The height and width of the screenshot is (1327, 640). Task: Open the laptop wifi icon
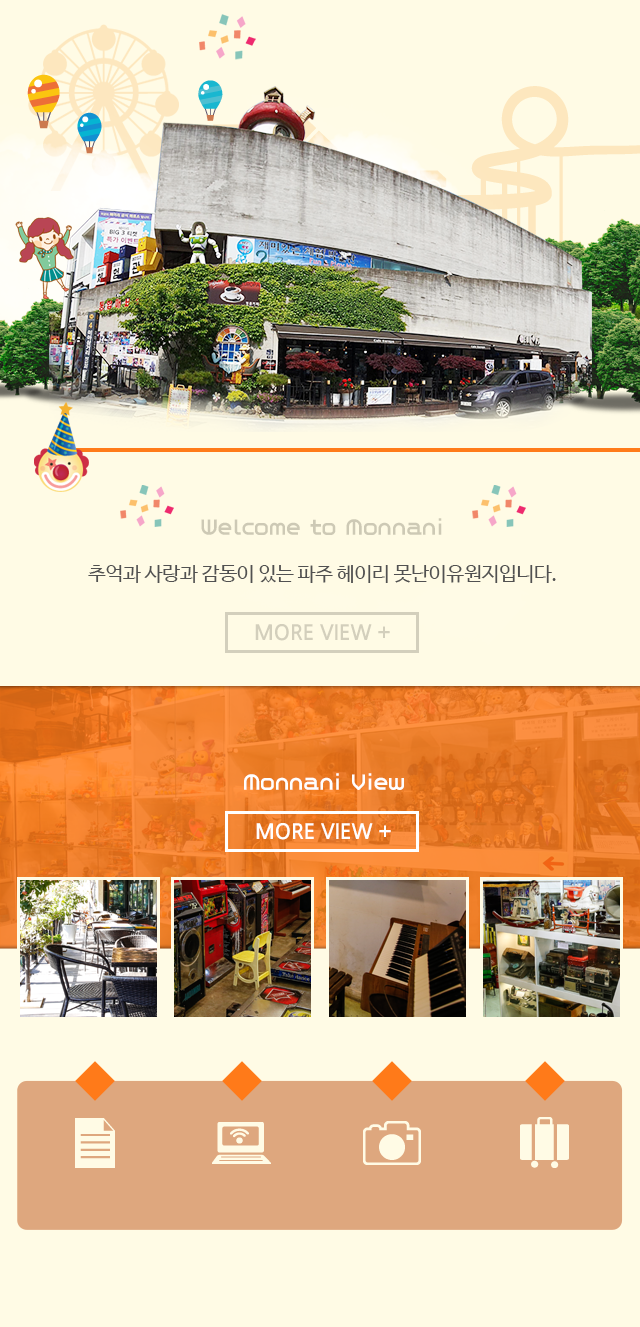(x=241, y=1143)
